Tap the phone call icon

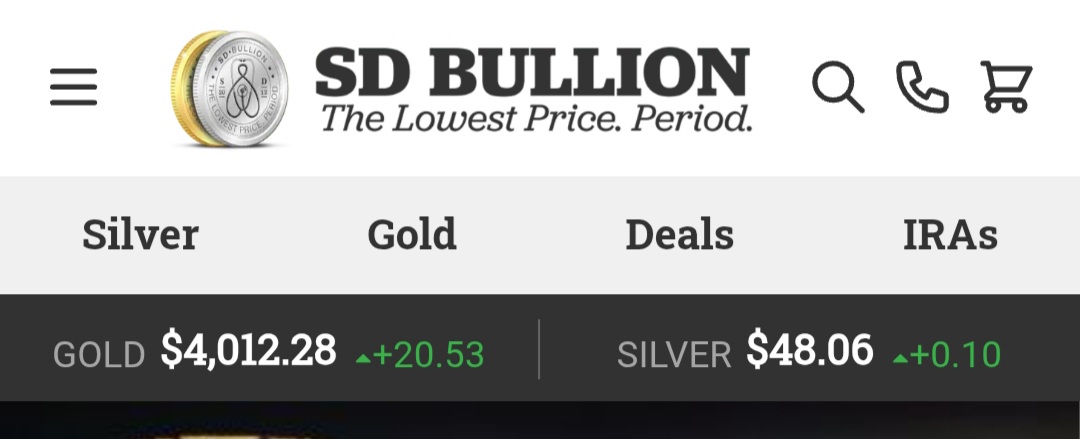(x=922, y=87)
